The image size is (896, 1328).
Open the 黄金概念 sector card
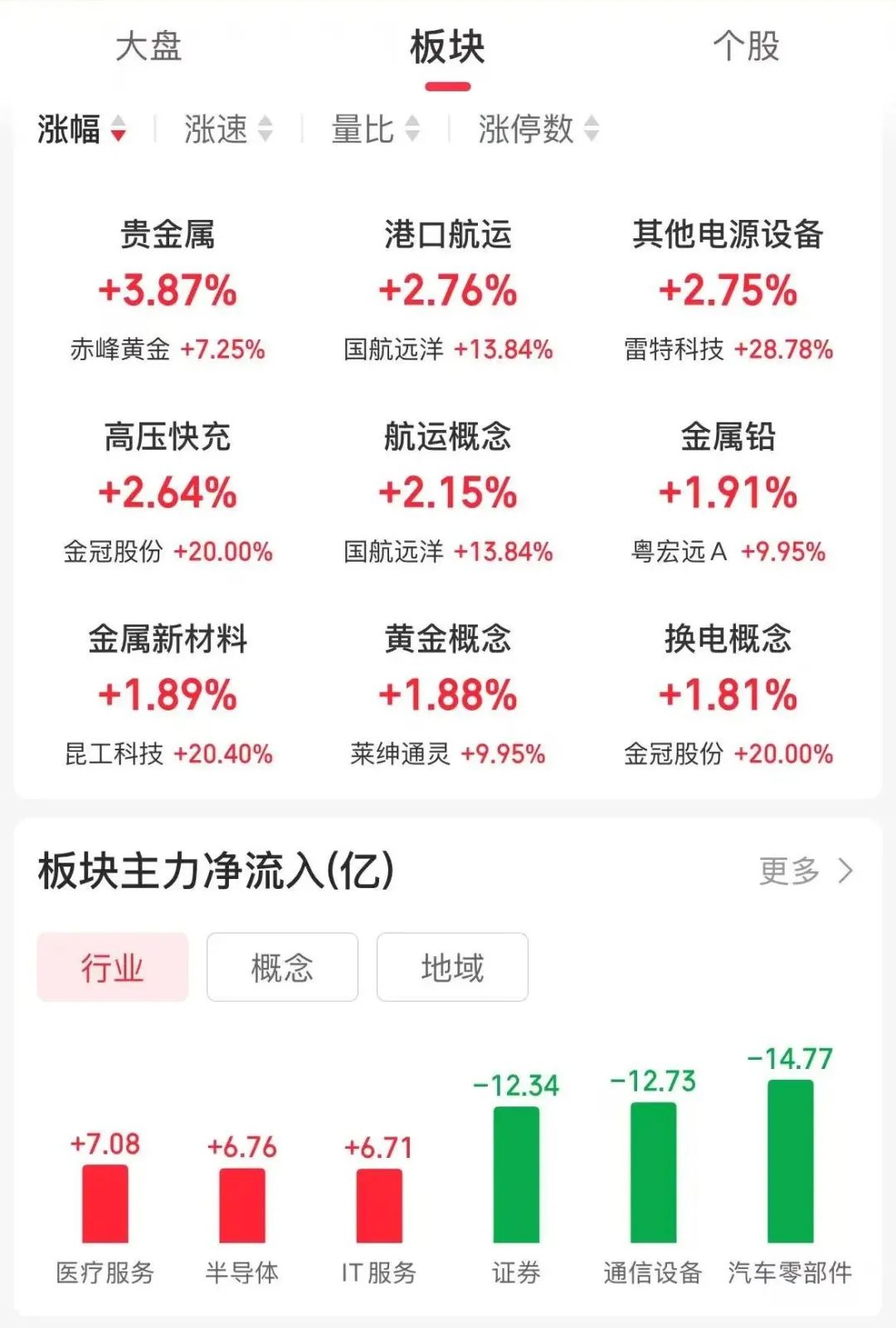coord(448,696)
